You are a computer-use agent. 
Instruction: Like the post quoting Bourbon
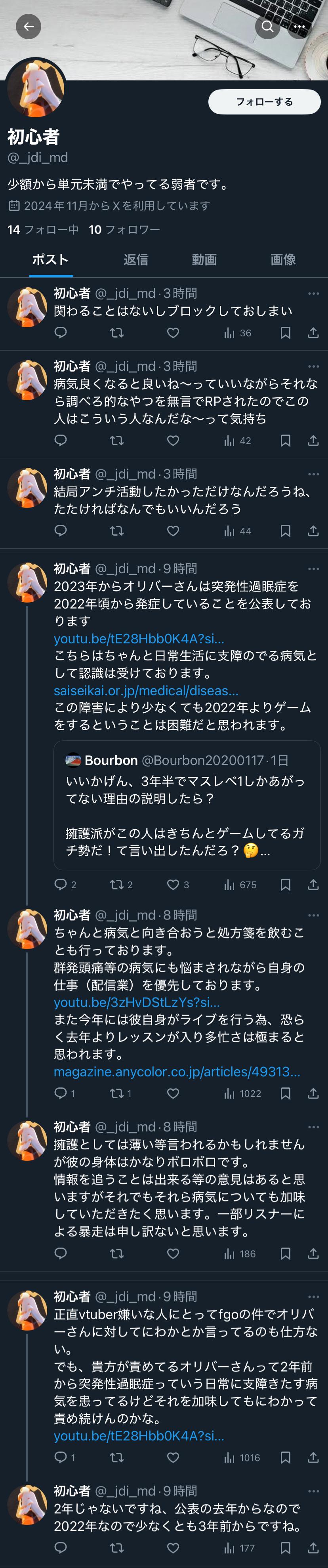[x=173, y=885]
